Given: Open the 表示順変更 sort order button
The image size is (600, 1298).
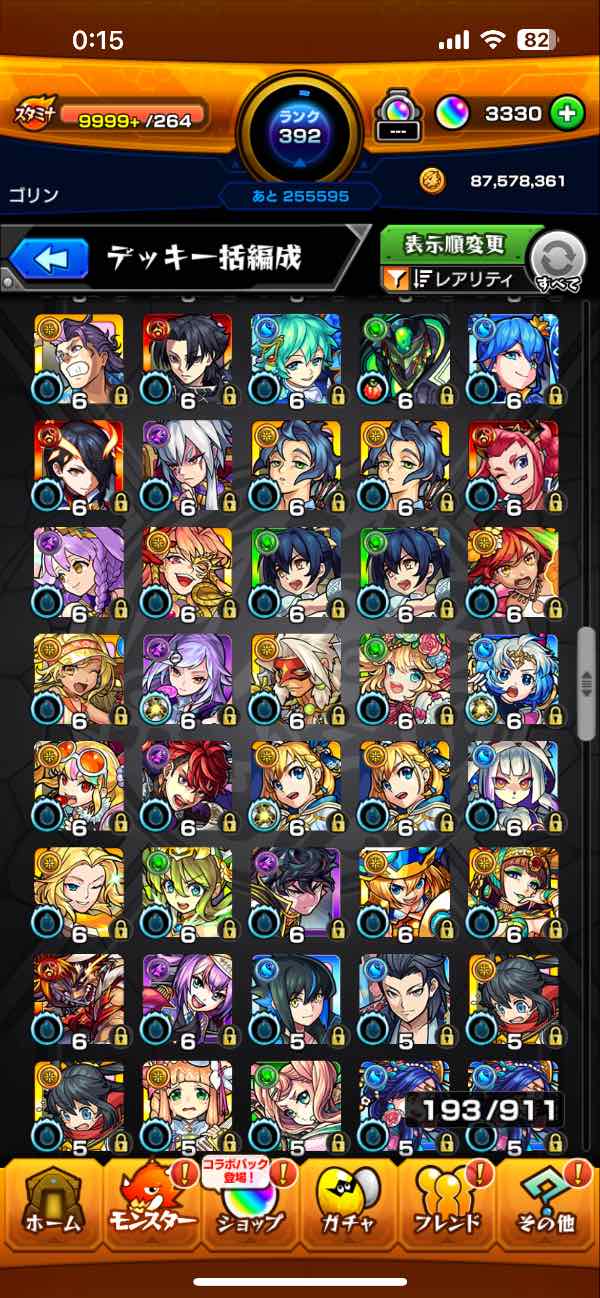Looking at the screenshot, I should [455, 243].
